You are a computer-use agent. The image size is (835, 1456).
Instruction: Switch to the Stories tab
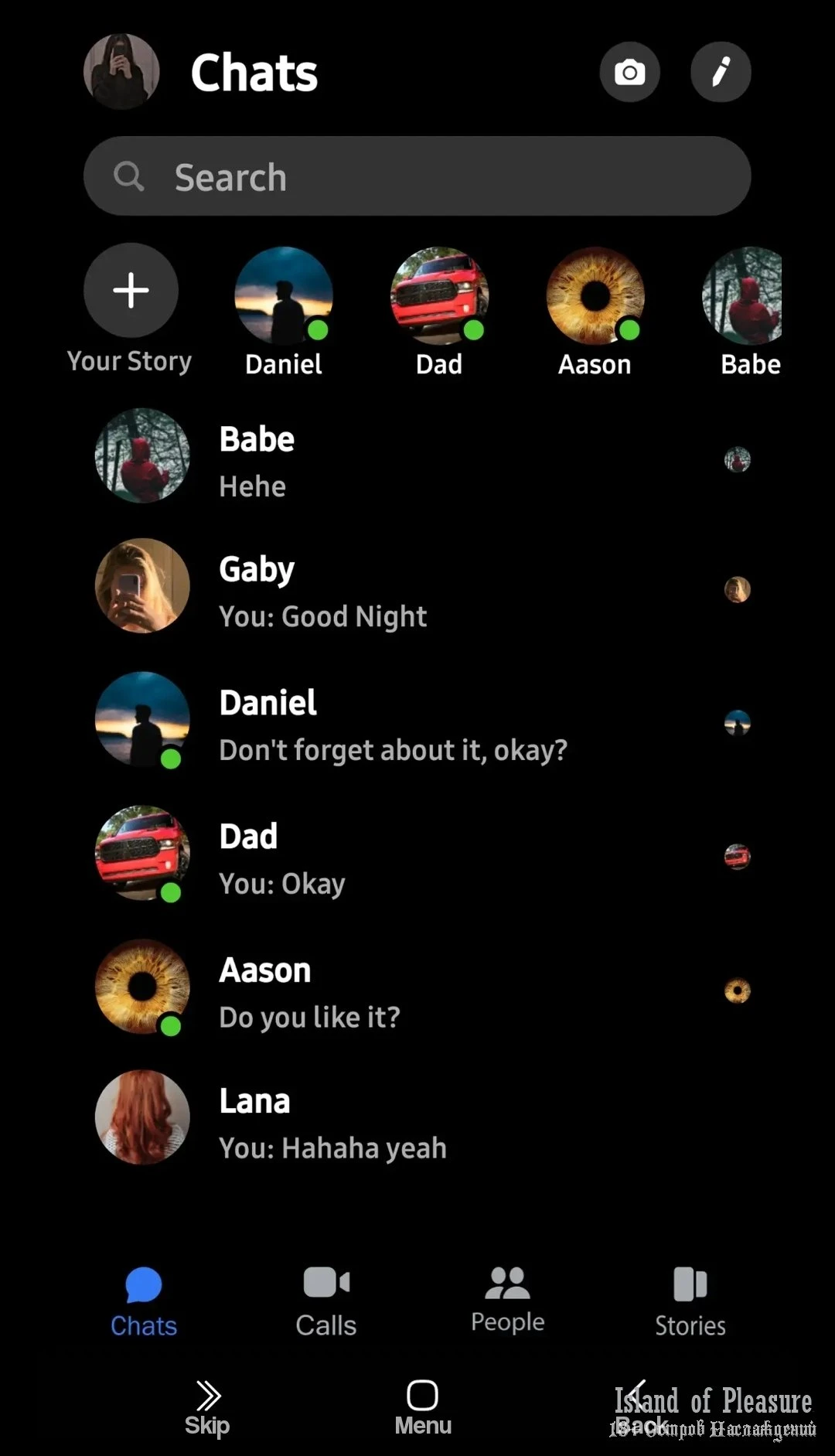pyautogui.click(x=690, y=1302)
